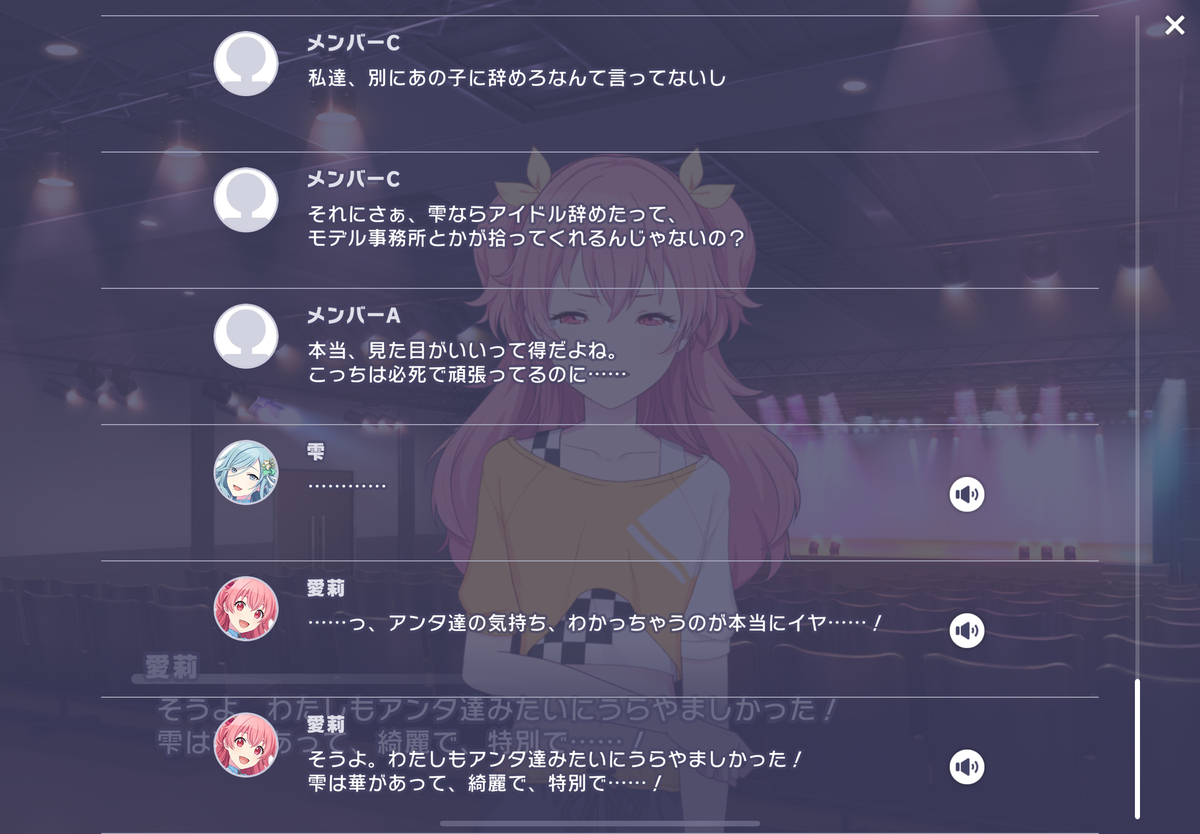This screenshot has width=1200, height=834.
Task: Play voice for 雫's '…………' line
Action: coord(966,494)
